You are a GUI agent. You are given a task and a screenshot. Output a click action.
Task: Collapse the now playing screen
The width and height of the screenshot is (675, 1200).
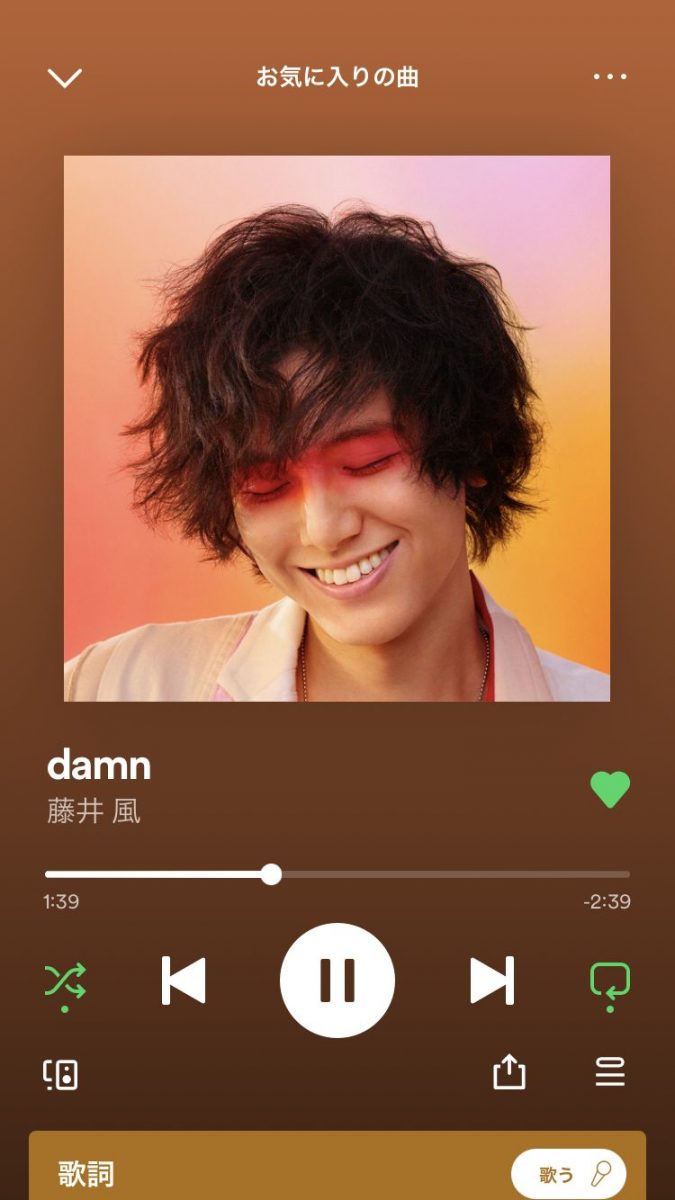[x=65, y=78]
